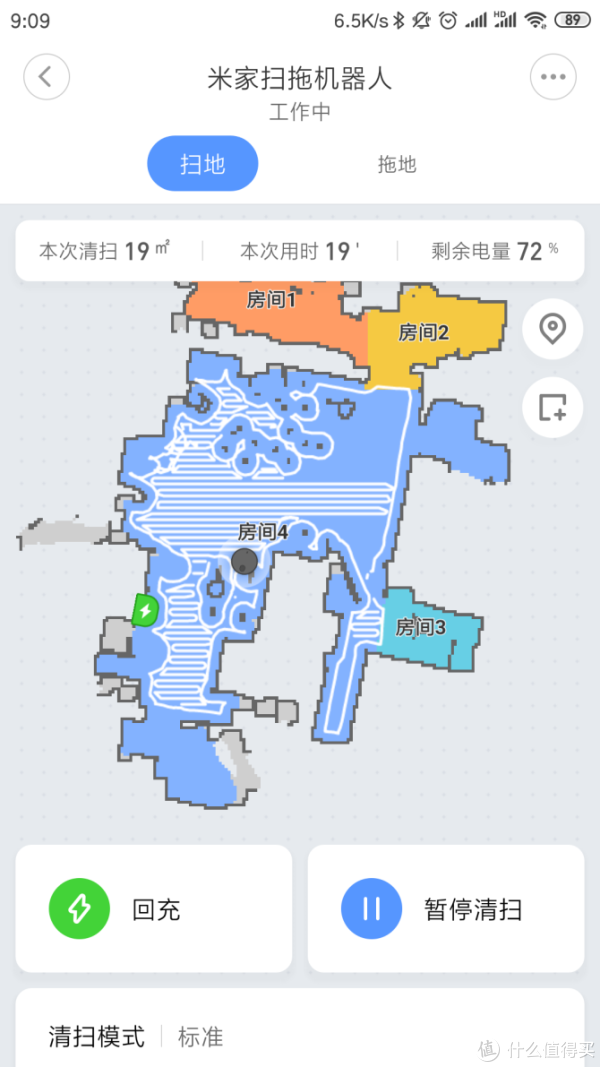Select 房间1 on the map
This screenshot has width=600, height=1067.
coord(272,299)
